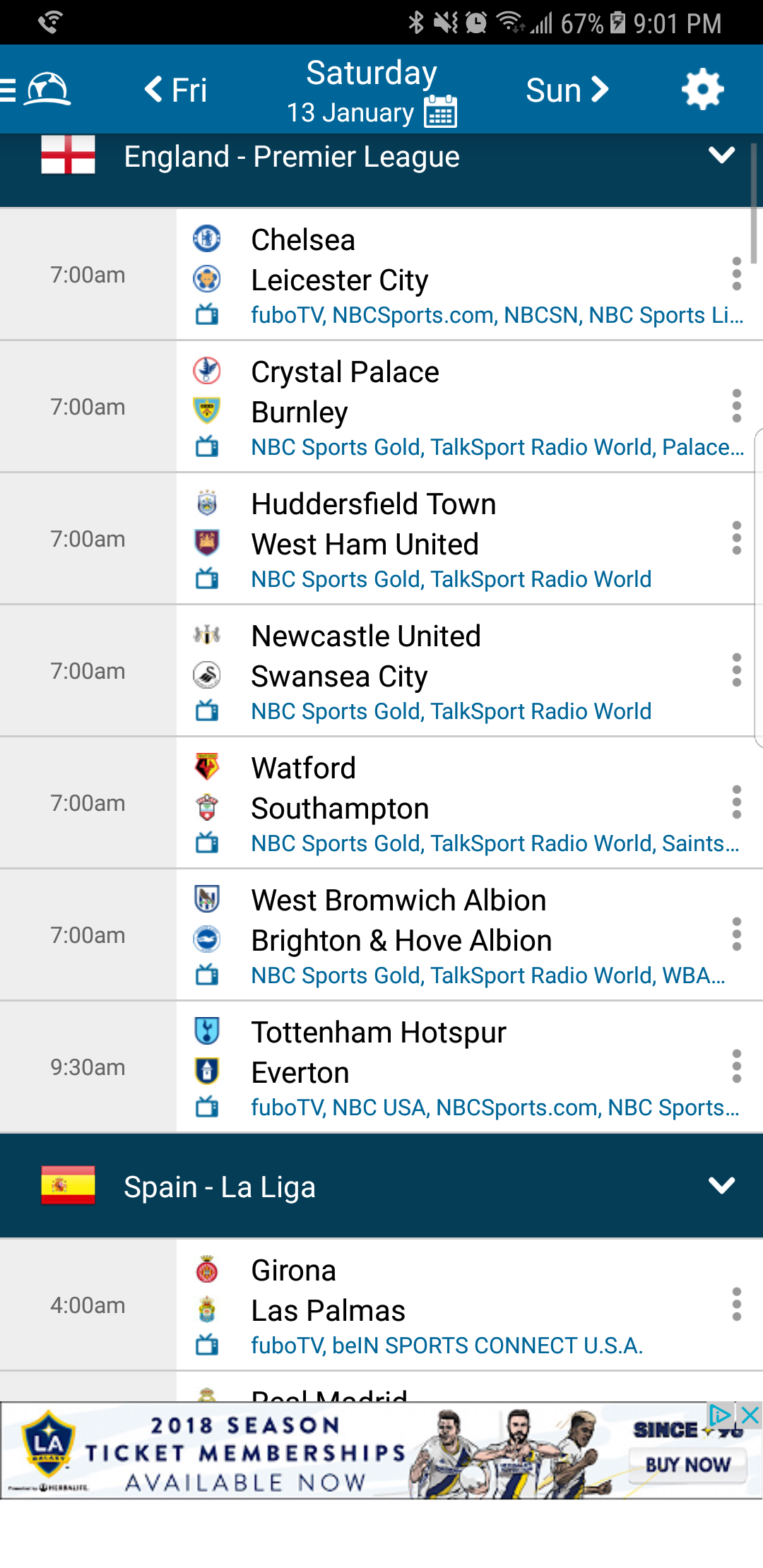The width and height of the screenshot is (763, 1568).
Task: Go to Friday's schedule
Action: [x=175, y=90]
